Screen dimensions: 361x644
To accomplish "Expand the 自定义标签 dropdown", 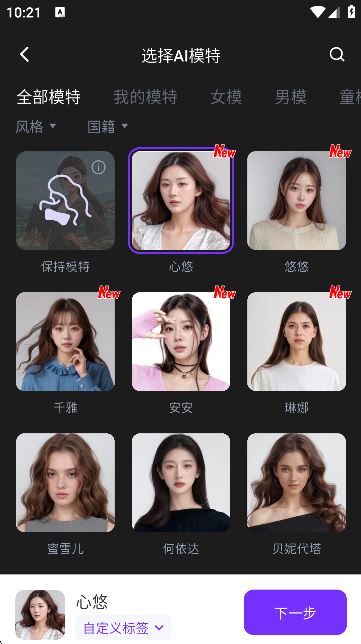I will point(123,628).
